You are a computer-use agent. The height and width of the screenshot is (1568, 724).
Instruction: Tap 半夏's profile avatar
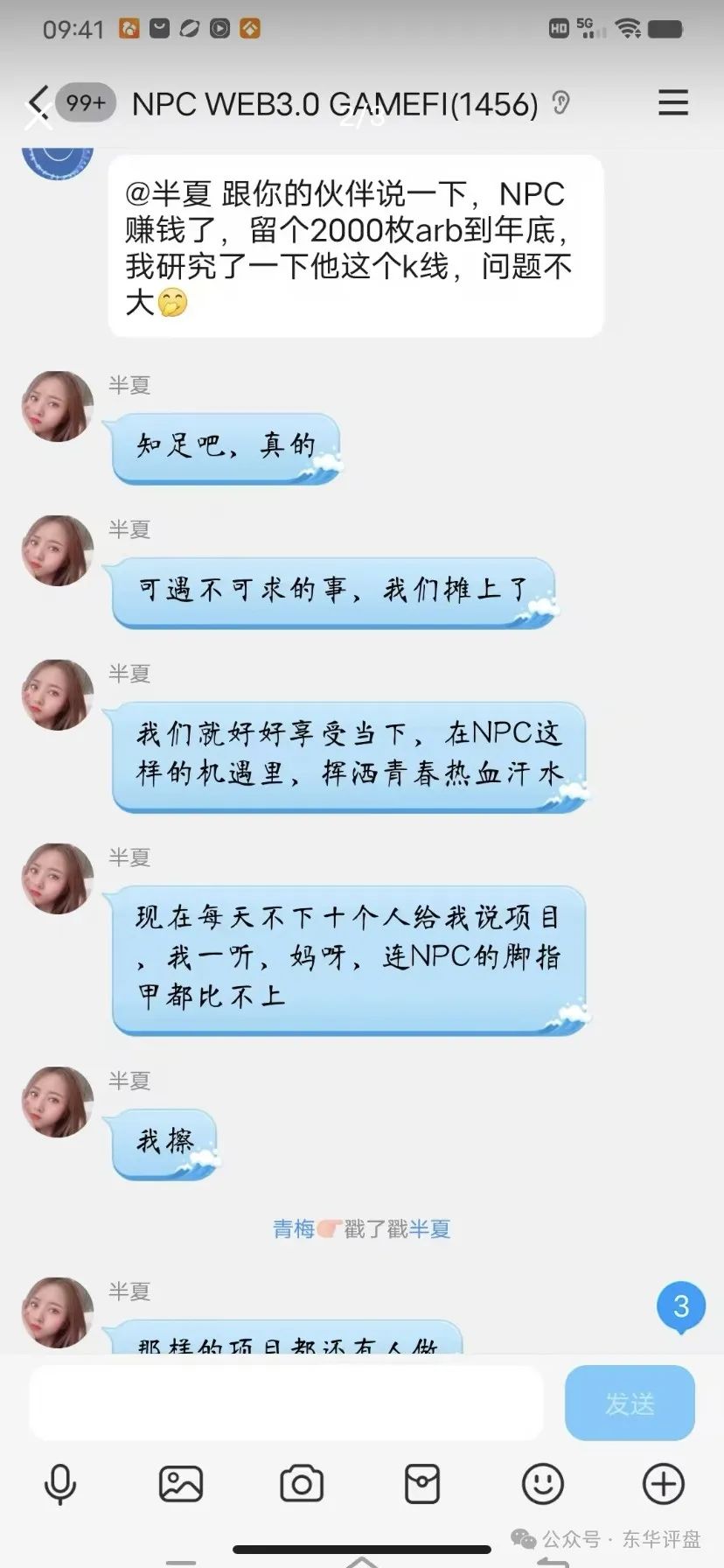pos(56,407)
